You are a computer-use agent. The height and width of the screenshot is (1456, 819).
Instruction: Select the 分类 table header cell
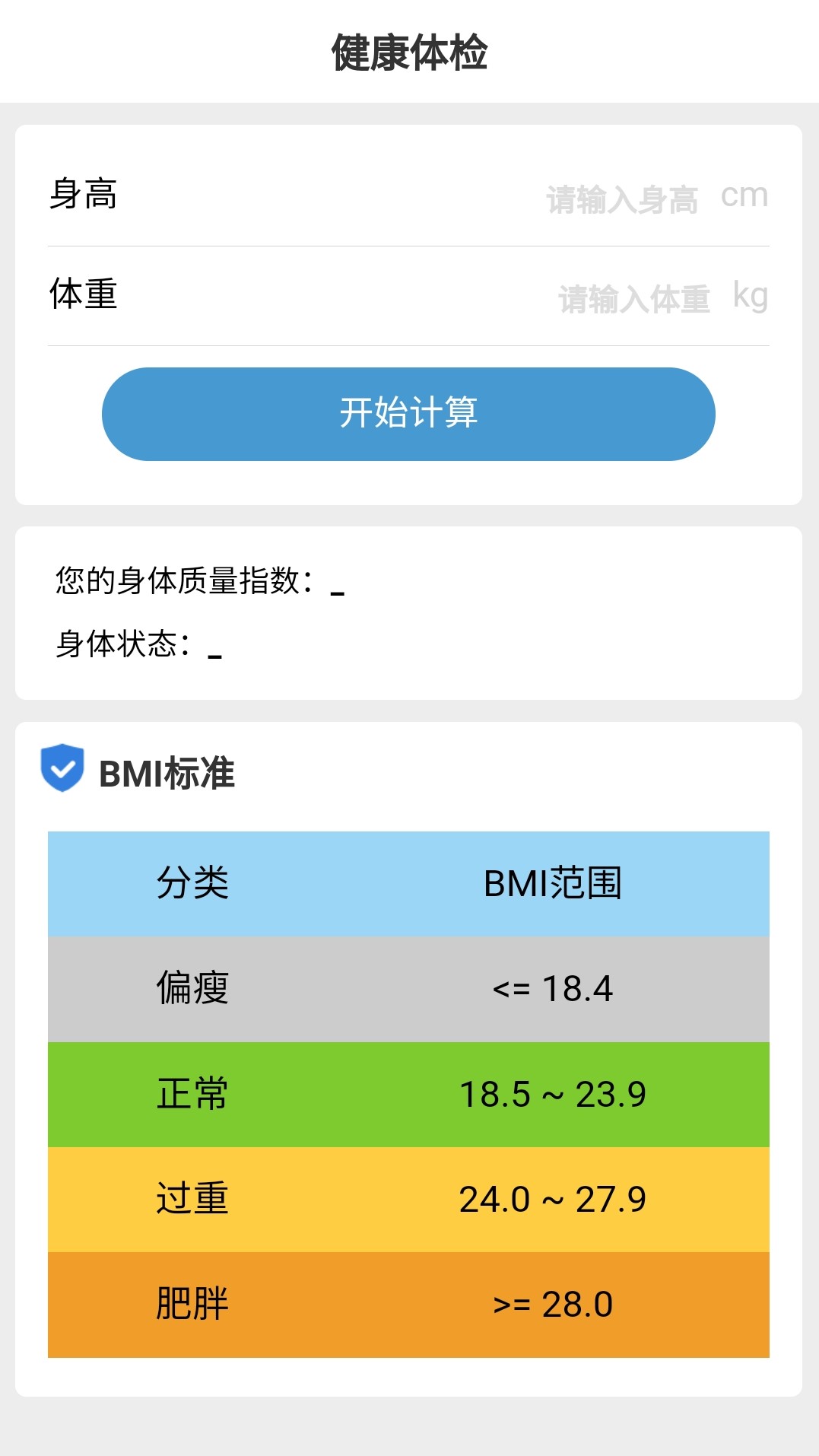click(x=192, y=882)
